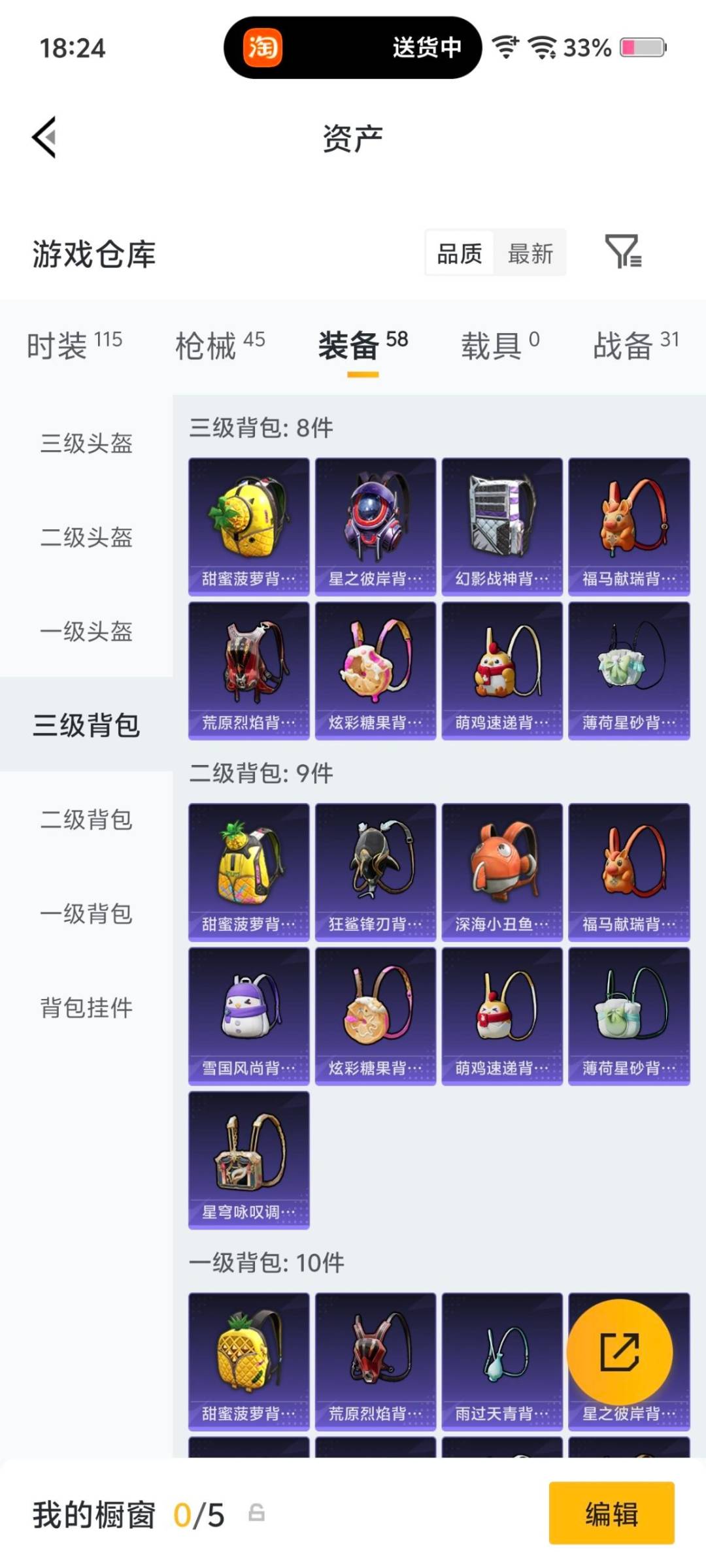706x1568 pixels.
Task: Go back from the 资产 page
Action: point(44,138)
